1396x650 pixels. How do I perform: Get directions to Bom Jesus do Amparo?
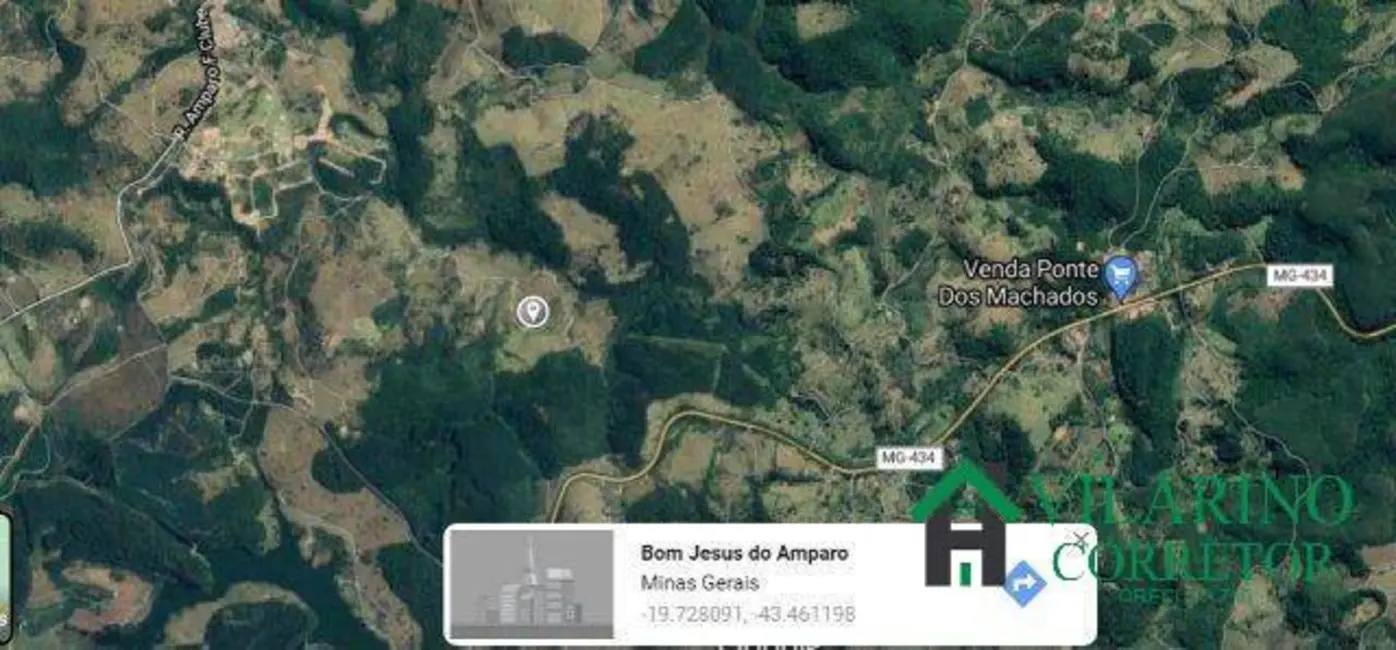[1024, 583]
